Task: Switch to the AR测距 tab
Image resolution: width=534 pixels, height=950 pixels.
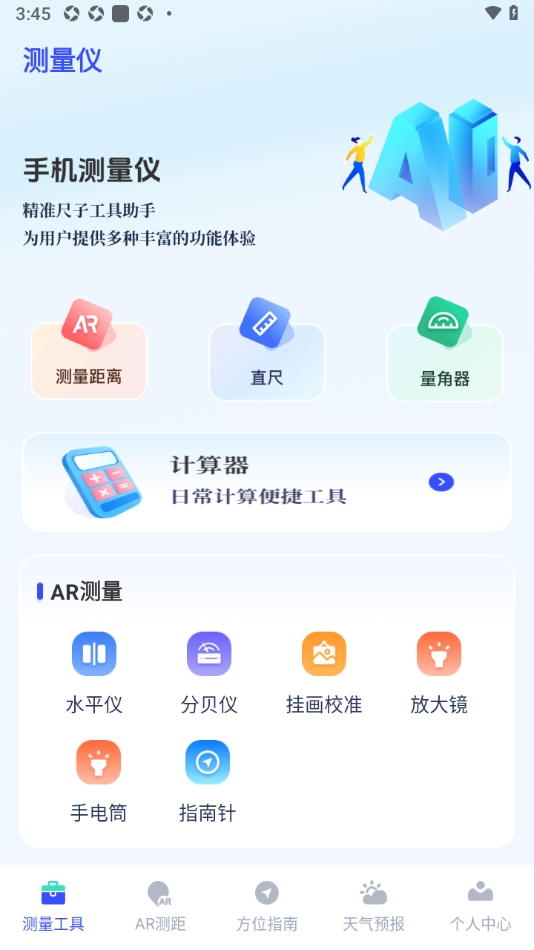Action: tap(160, 906)
